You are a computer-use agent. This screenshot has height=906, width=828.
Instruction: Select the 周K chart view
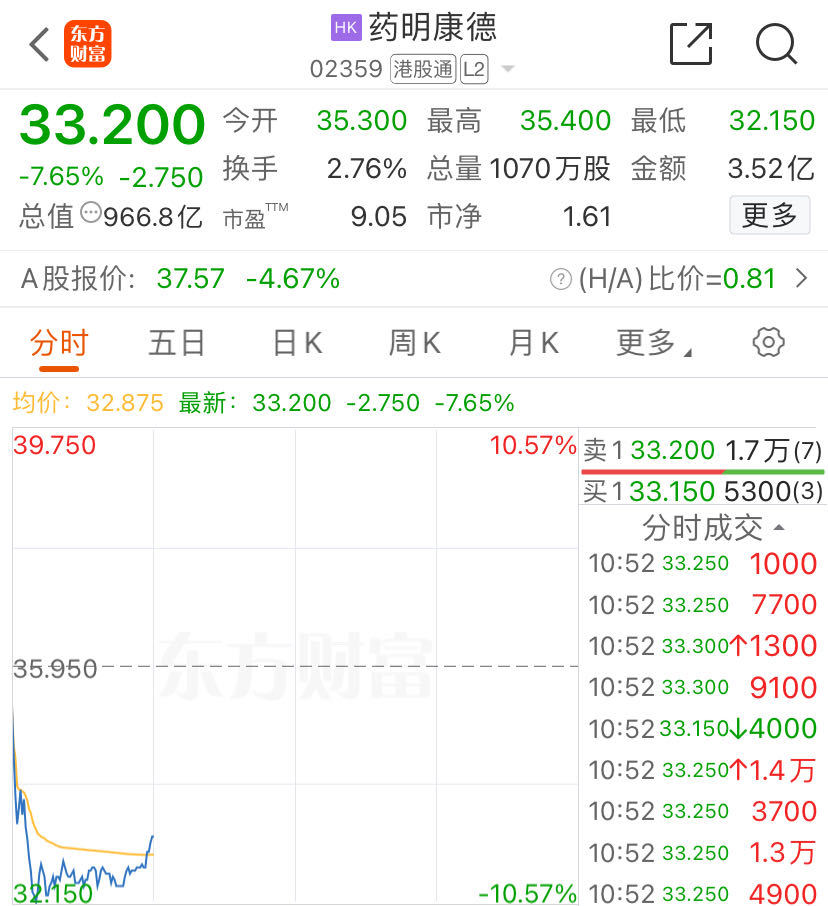(x=412, y=342)
